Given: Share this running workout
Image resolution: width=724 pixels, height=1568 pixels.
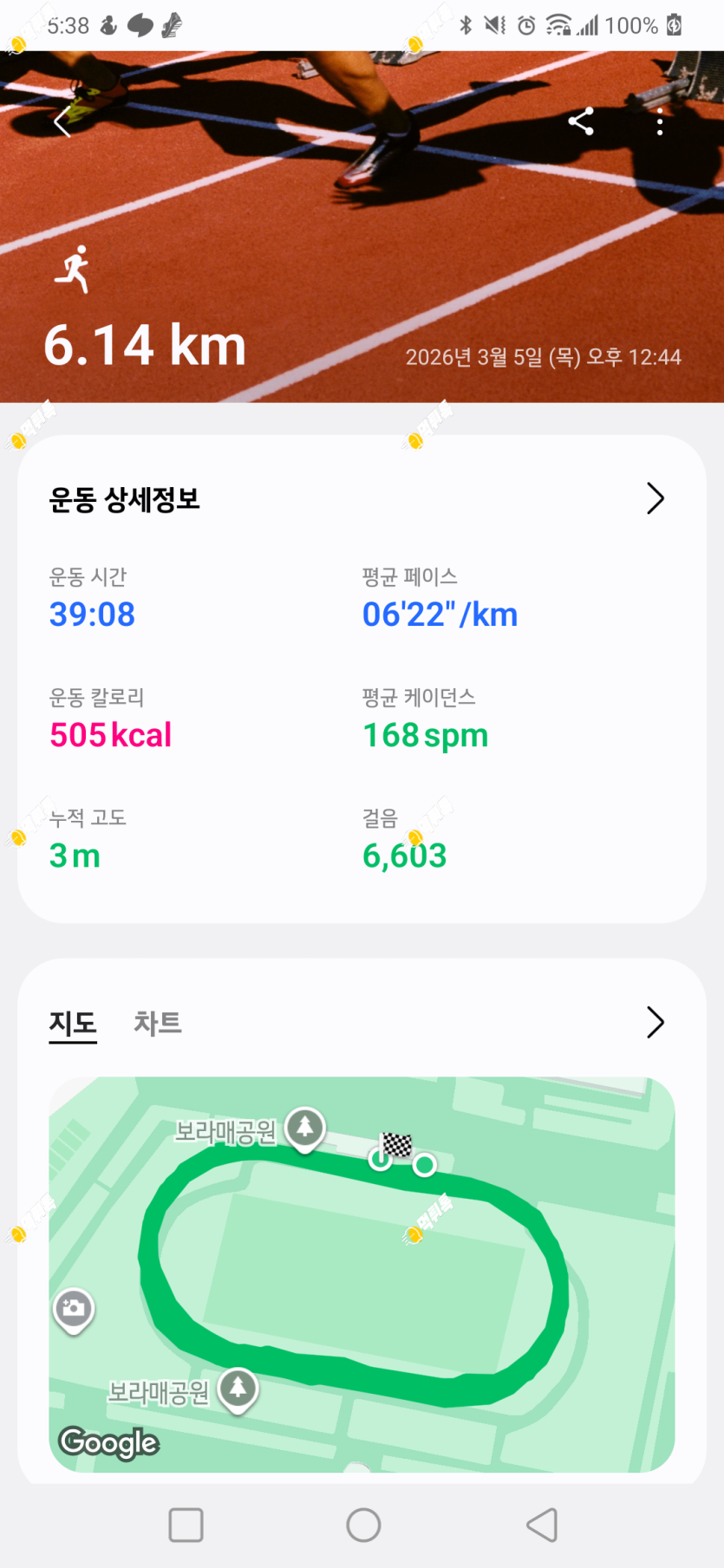Looking at the screenshot, I should pos(581,122).
